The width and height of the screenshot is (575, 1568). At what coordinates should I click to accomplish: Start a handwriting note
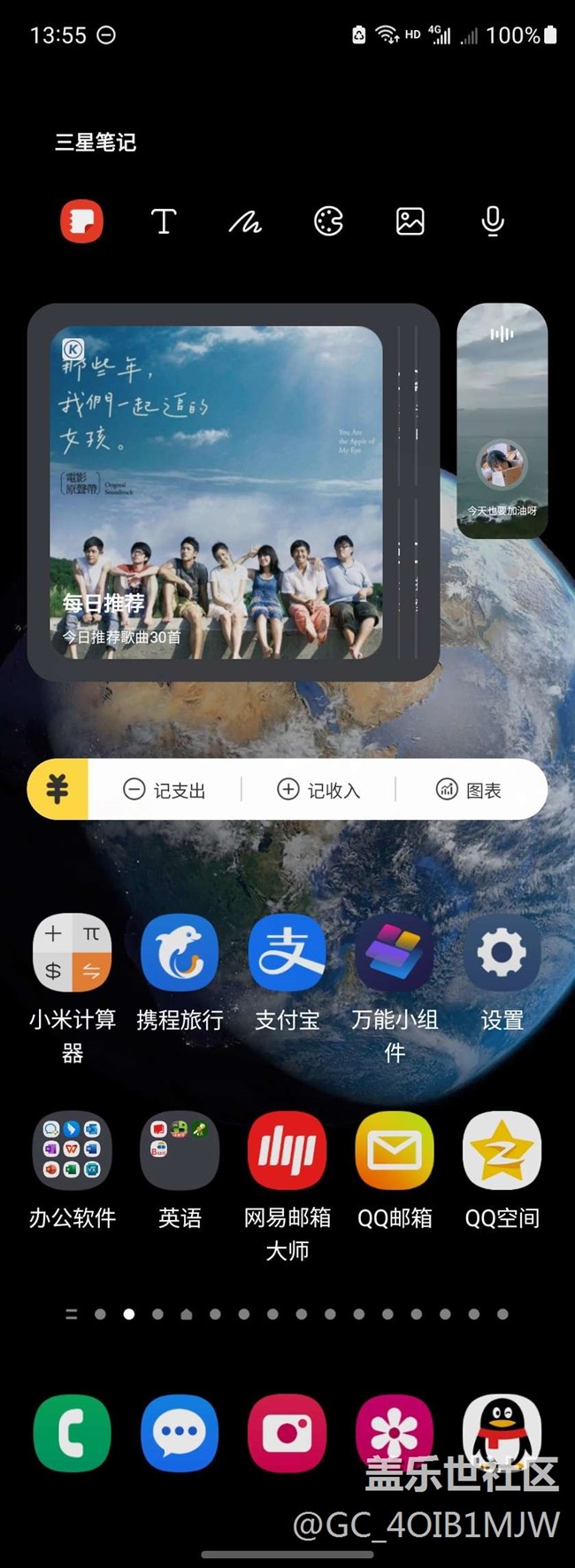pos(245,222)
